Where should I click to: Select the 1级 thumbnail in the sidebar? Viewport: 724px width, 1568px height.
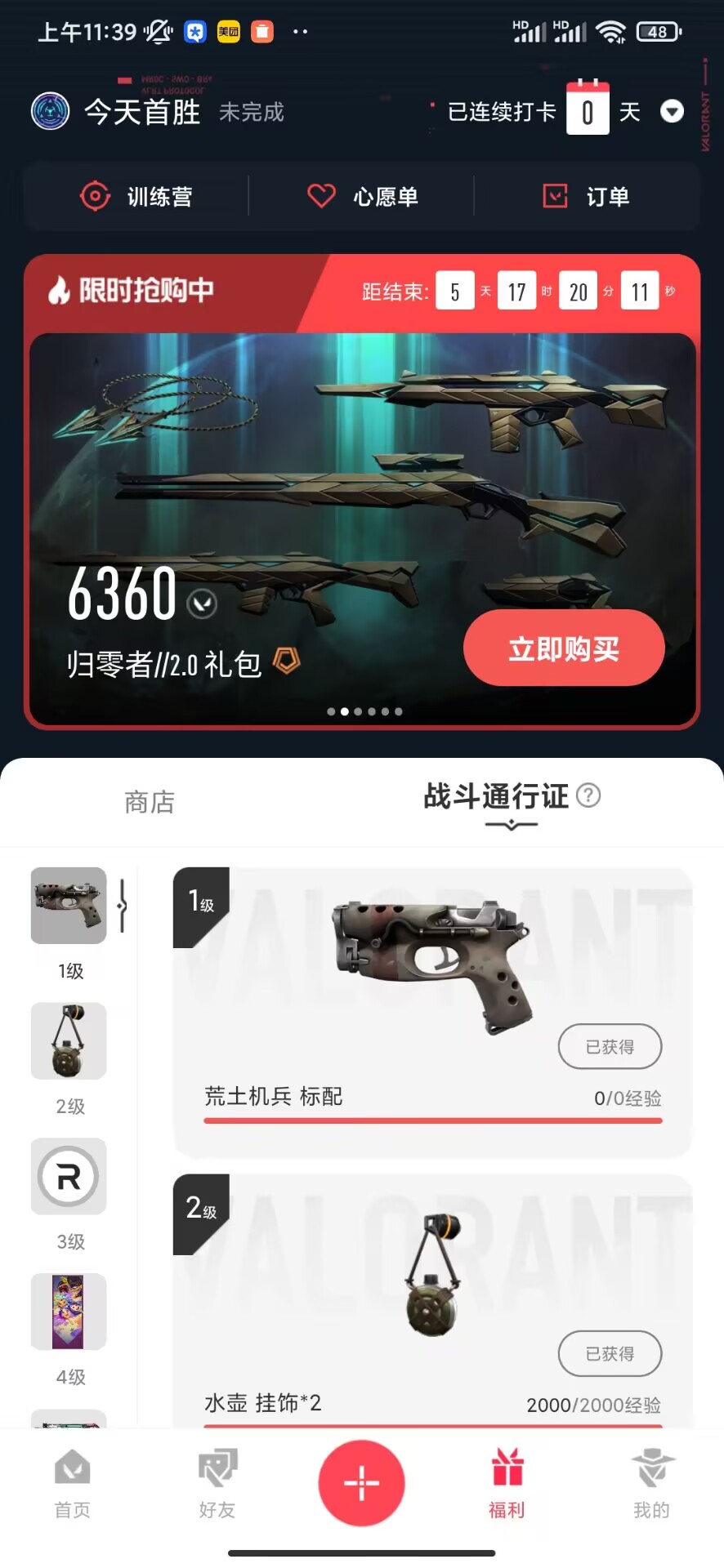pyautogui.click(x=69, y=906)
